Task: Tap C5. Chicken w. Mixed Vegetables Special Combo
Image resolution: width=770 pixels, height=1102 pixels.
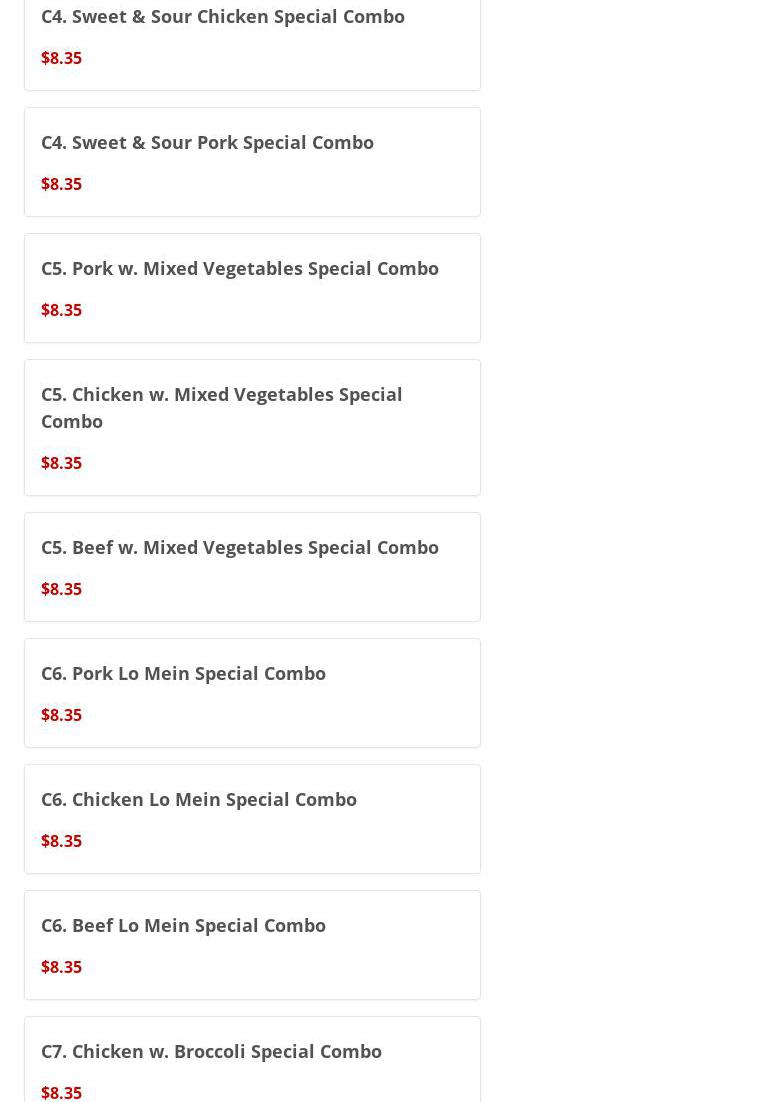Action: click(x=222, y=408)
